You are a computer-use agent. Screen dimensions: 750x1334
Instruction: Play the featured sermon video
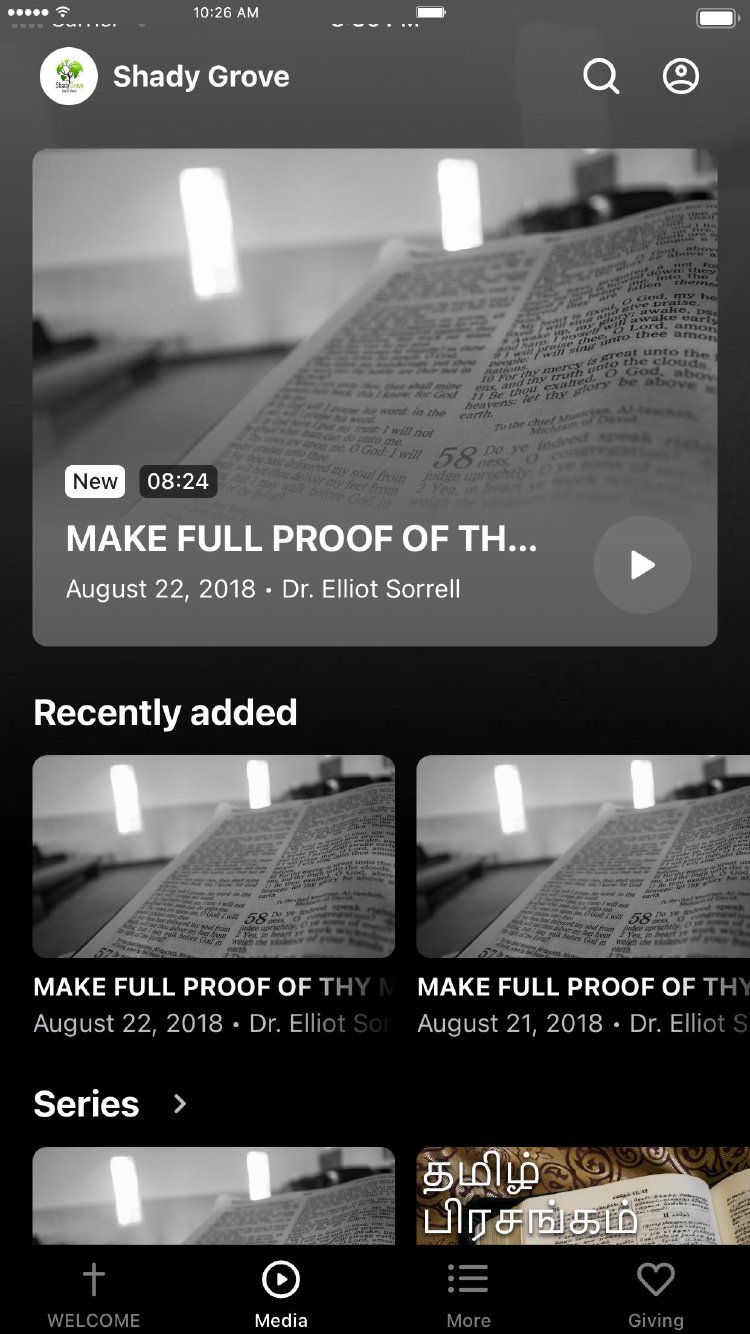coord(642,565)
